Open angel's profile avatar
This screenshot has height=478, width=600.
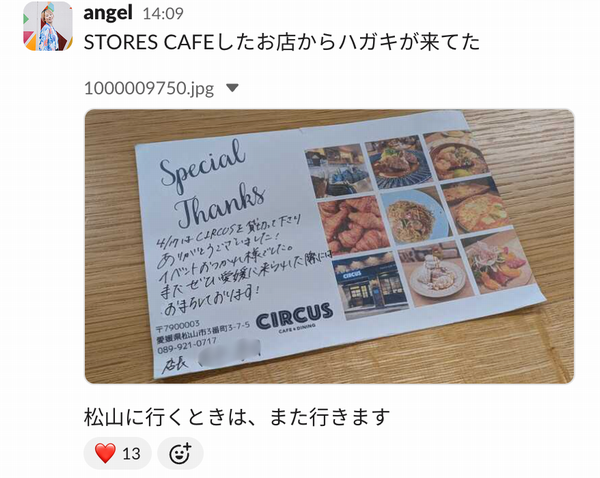click(x=47, y=26)
